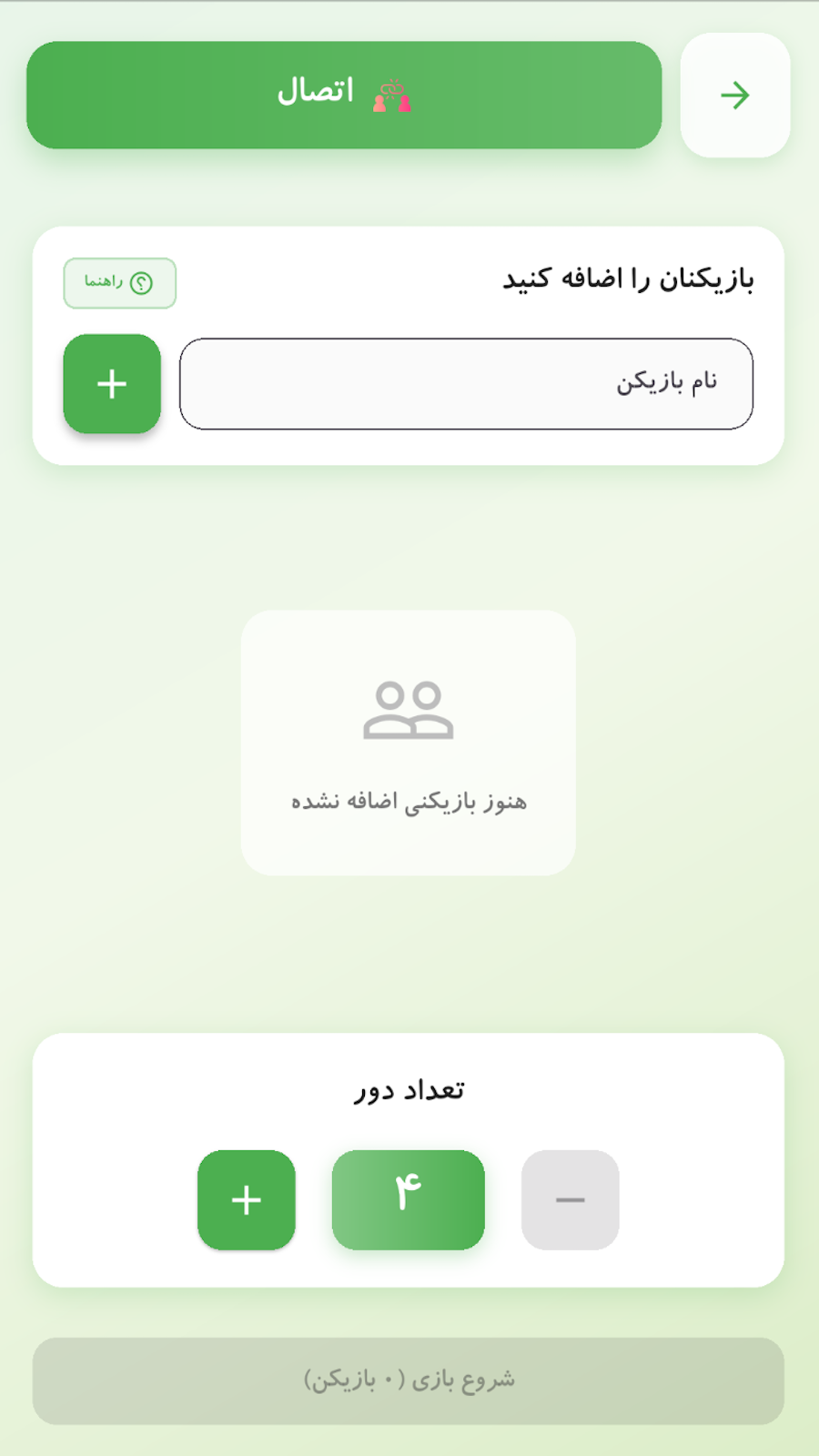Click the minus icon to decrease rounds
The height and width of the screenshot is (1456, 819).
click(570, 1199)
